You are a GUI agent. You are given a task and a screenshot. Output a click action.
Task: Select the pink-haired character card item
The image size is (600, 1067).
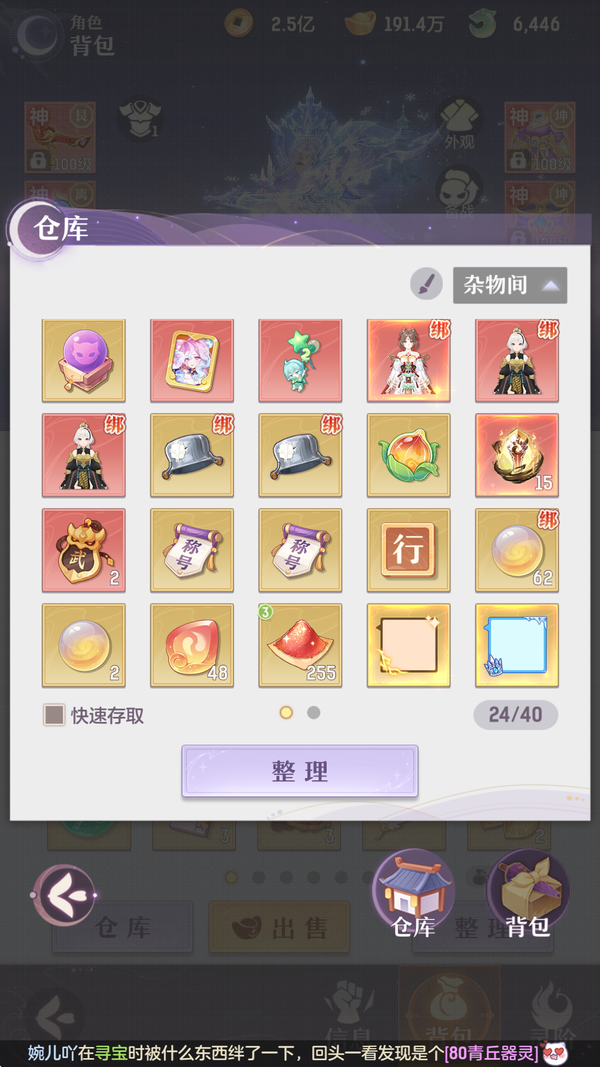click(x=192, y=361)
